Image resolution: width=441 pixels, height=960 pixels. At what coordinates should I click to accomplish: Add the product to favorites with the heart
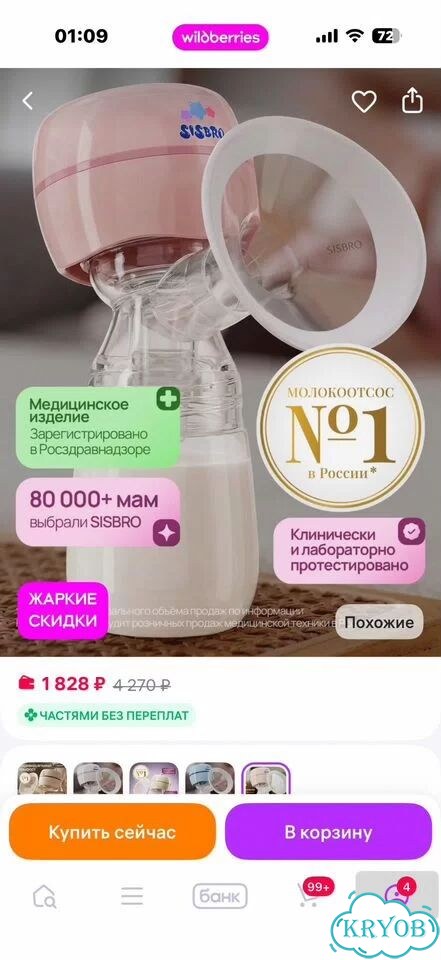point(364,101)
